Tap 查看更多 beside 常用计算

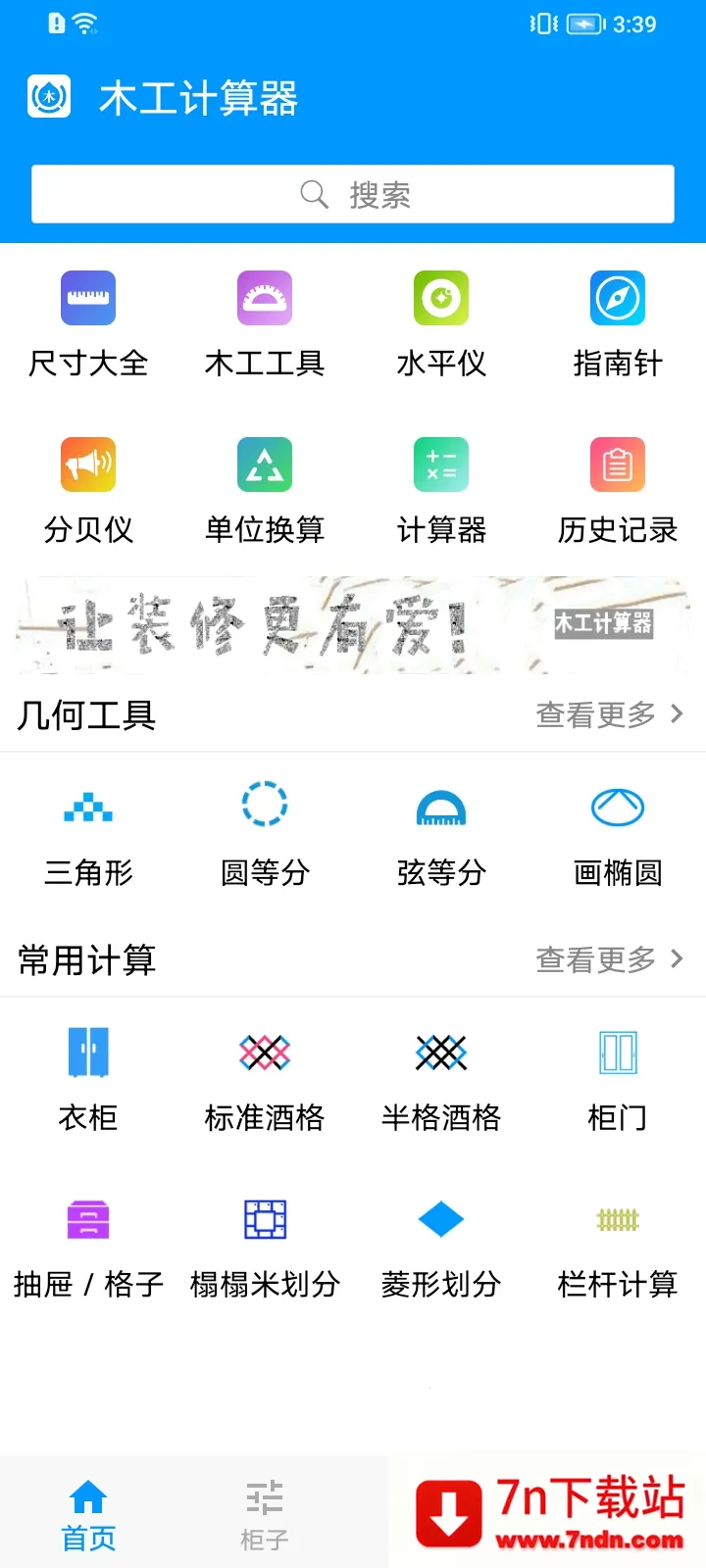coord(608,959)
